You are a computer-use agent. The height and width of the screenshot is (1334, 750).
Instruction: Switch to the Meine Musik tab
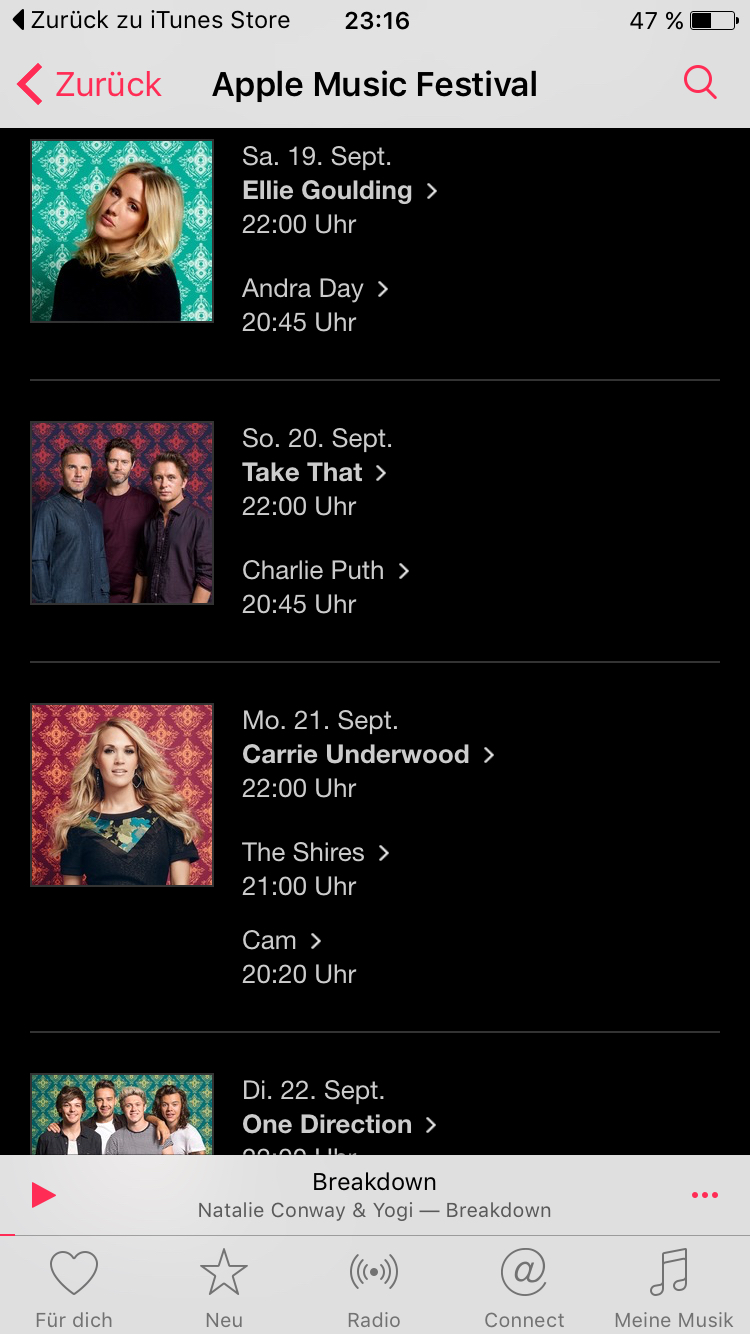tap(674, 1289)
